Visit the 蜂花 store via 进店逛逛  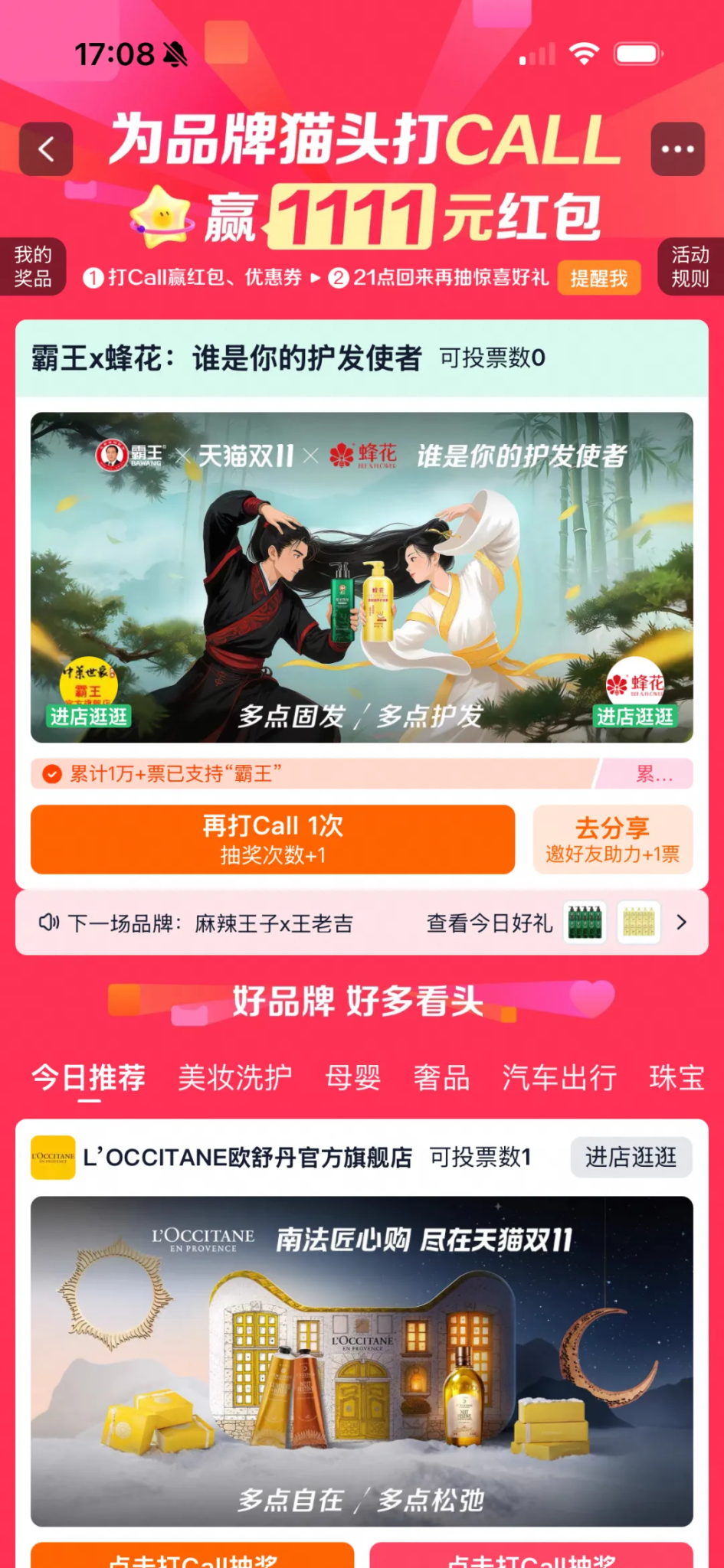tap(634, 716)
